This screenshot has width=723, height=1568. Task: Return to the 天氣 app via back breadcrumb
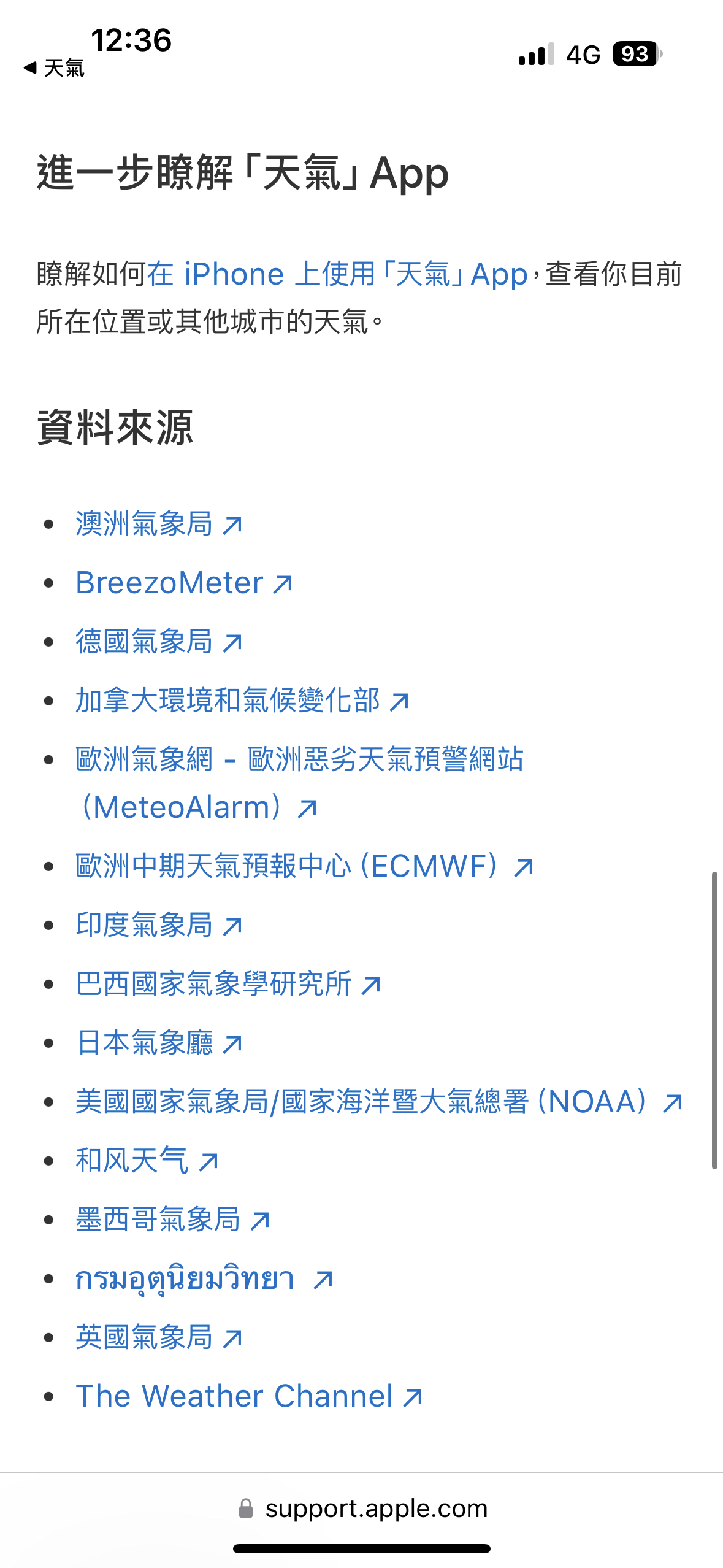click(53, 68)
